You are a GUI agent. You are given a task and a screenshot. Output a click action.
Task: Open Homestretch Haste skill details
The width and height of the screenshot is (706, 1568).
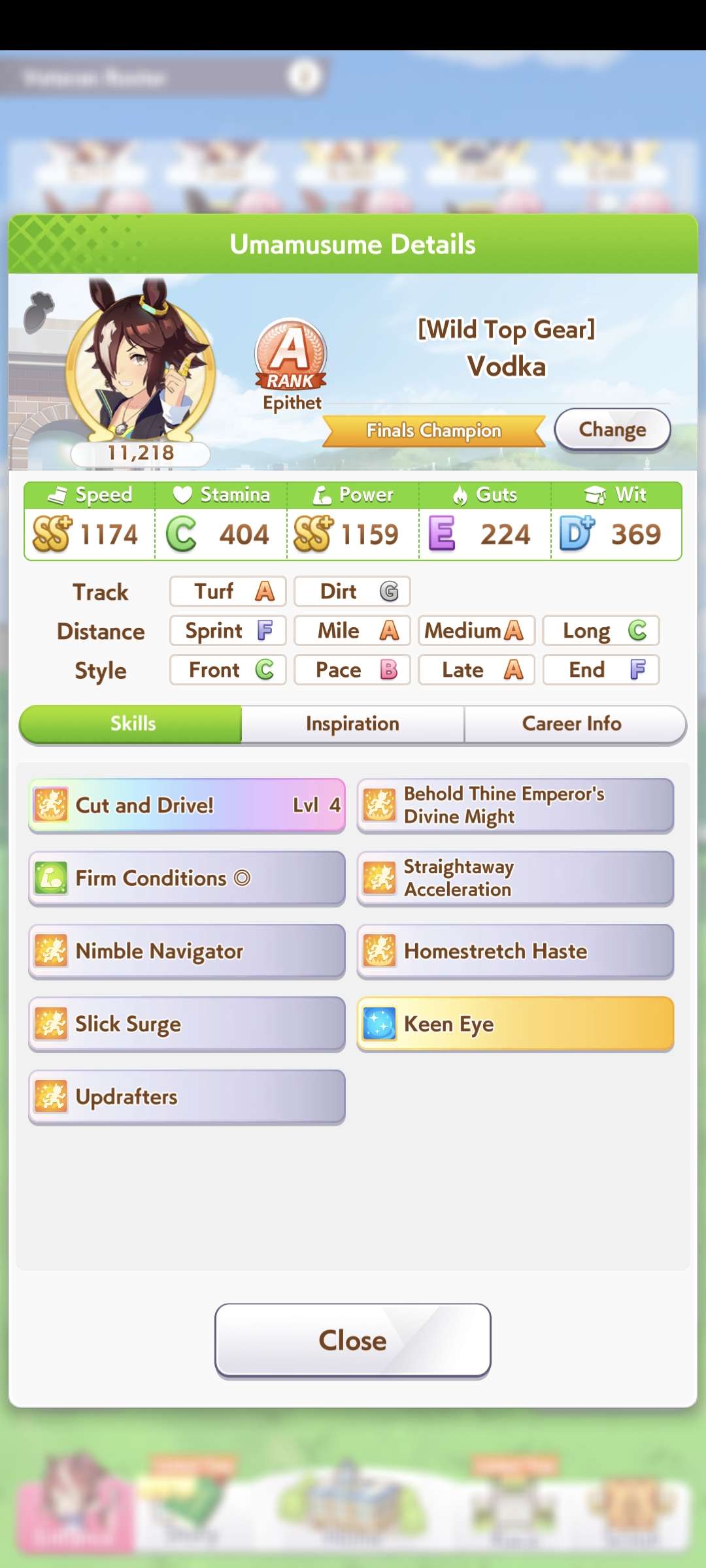pyautogui.click(x=516, y=951)
